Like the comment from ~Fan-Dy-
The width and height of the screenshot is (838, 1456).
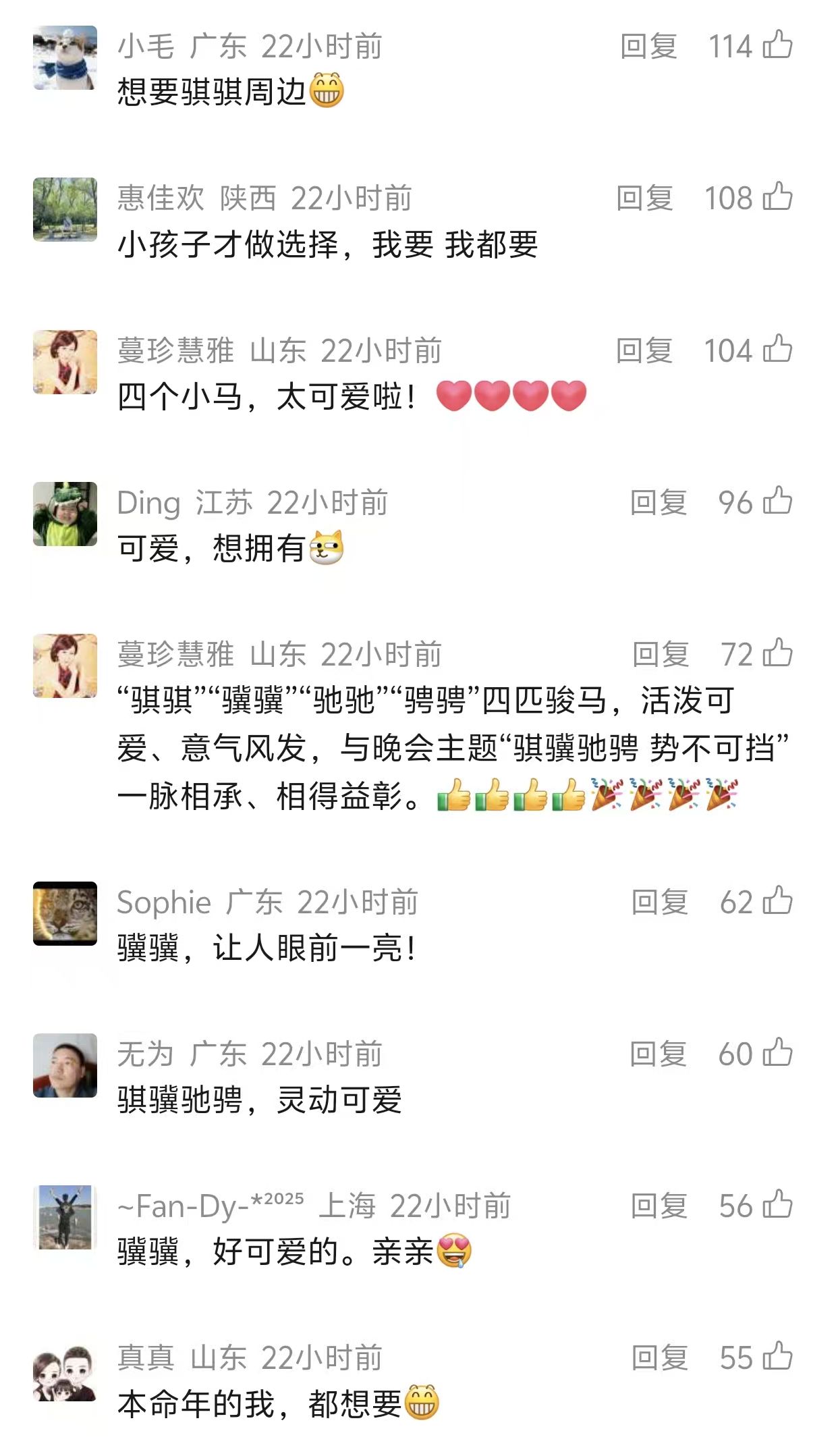(x=777, y=1205)
